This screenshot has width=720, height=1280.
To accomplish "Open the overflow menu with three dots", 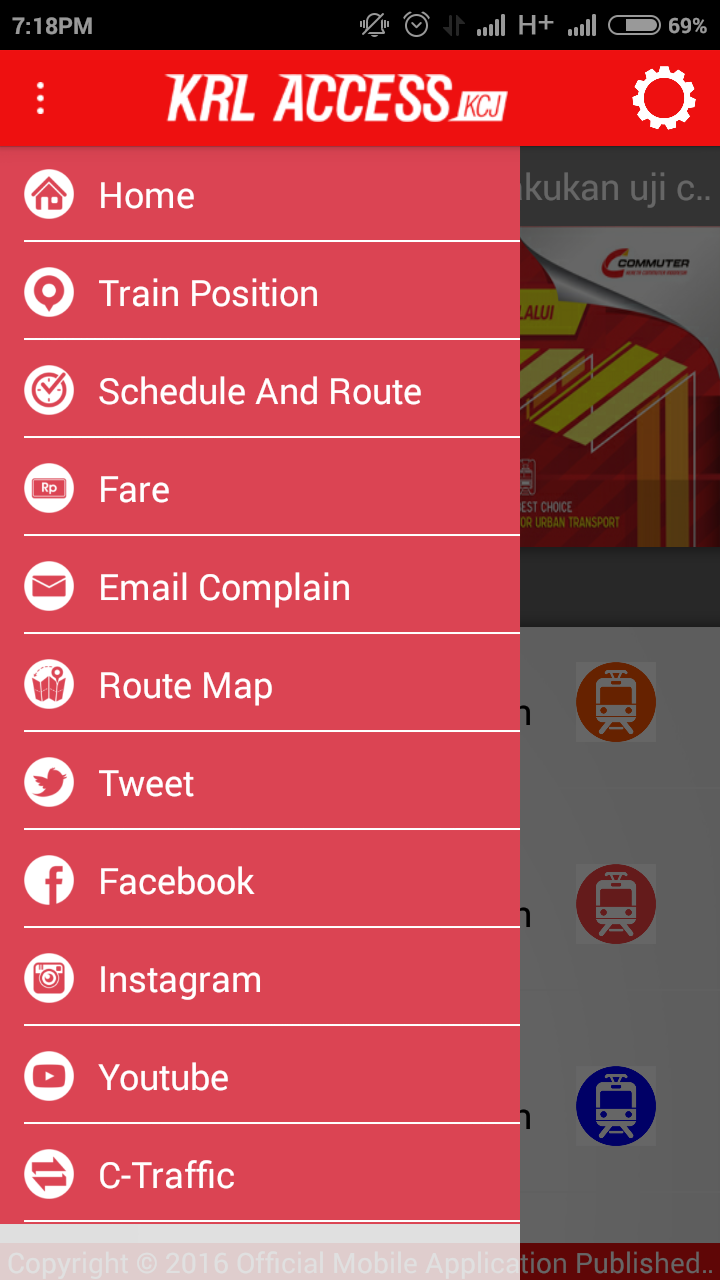I will pos(40,97).
